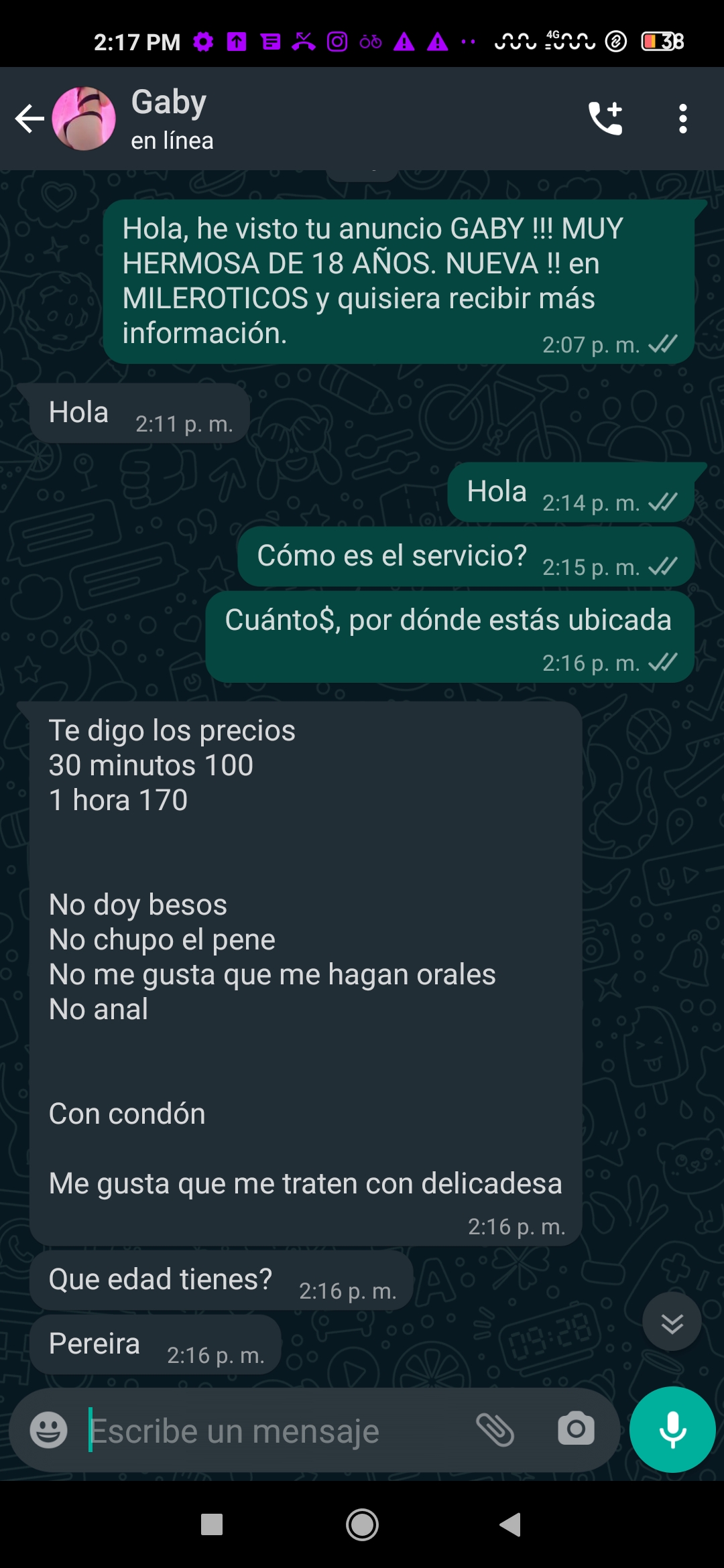The image size is (724, 1568).
Task: Tap the paperclip attach icon
Action: [x=495, y=1429]
